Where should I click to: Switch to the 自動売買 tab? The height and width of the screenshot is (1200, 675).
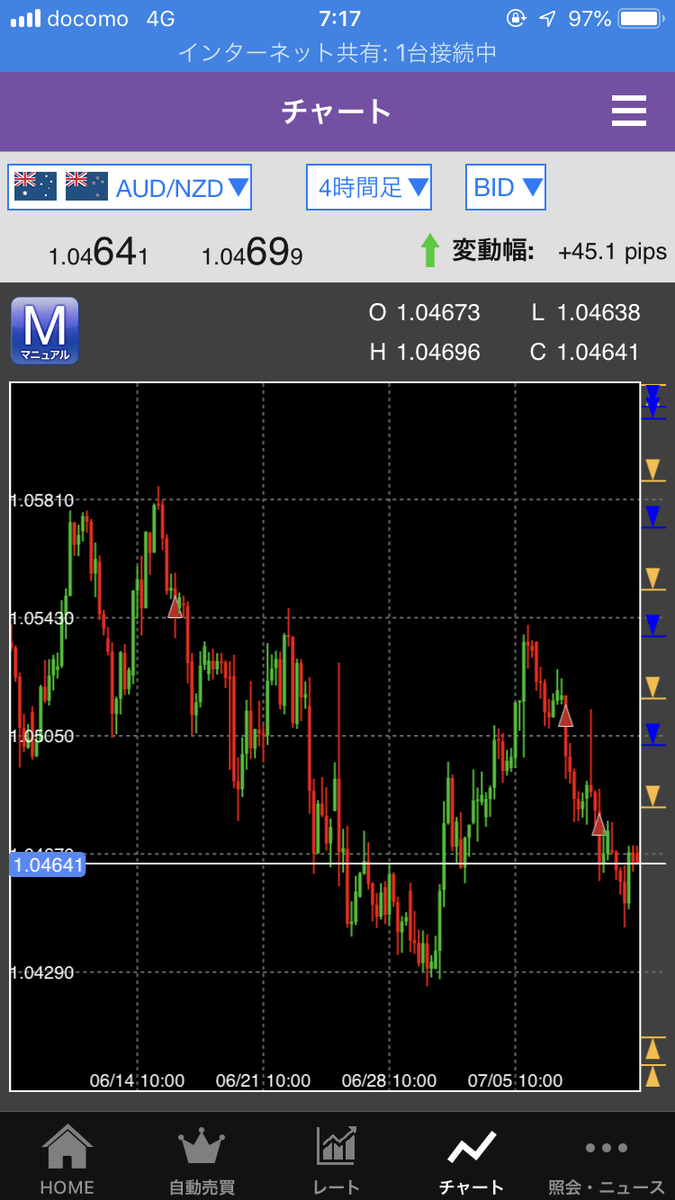(x=202, y=1160)
